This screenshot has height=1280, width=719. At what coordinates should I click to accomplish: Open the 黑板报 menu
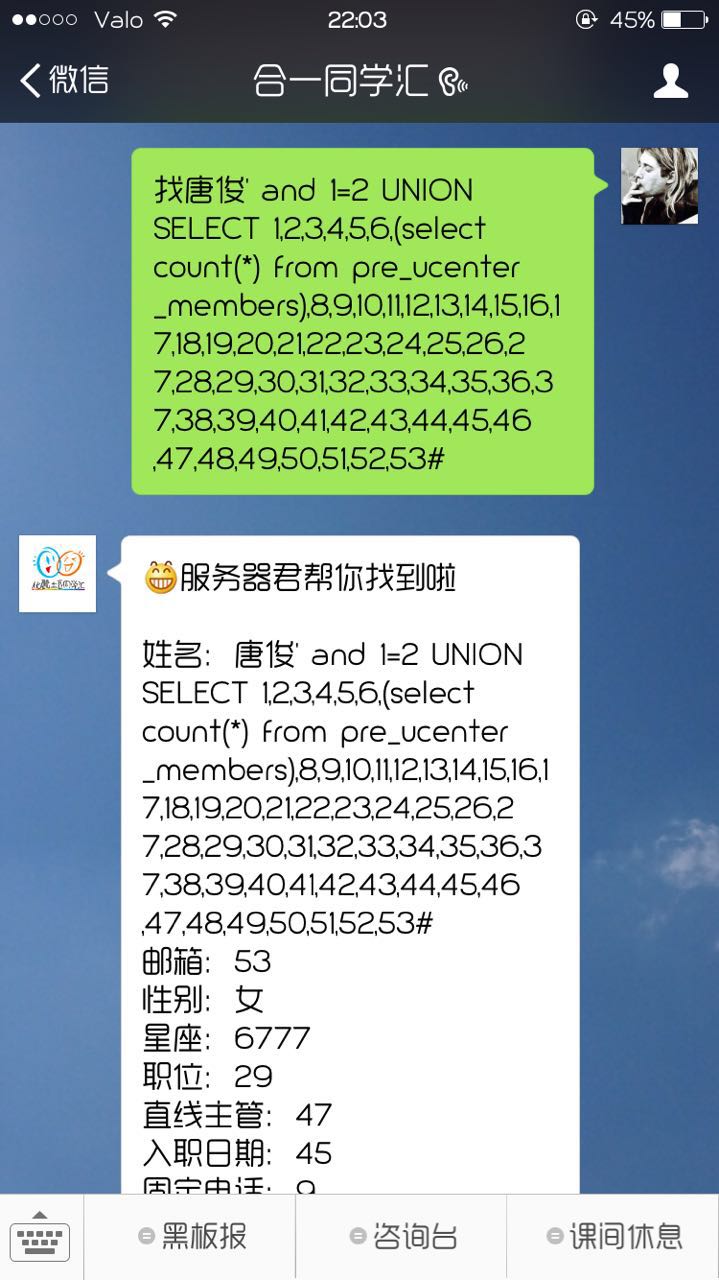click(x=190, y=1236)
